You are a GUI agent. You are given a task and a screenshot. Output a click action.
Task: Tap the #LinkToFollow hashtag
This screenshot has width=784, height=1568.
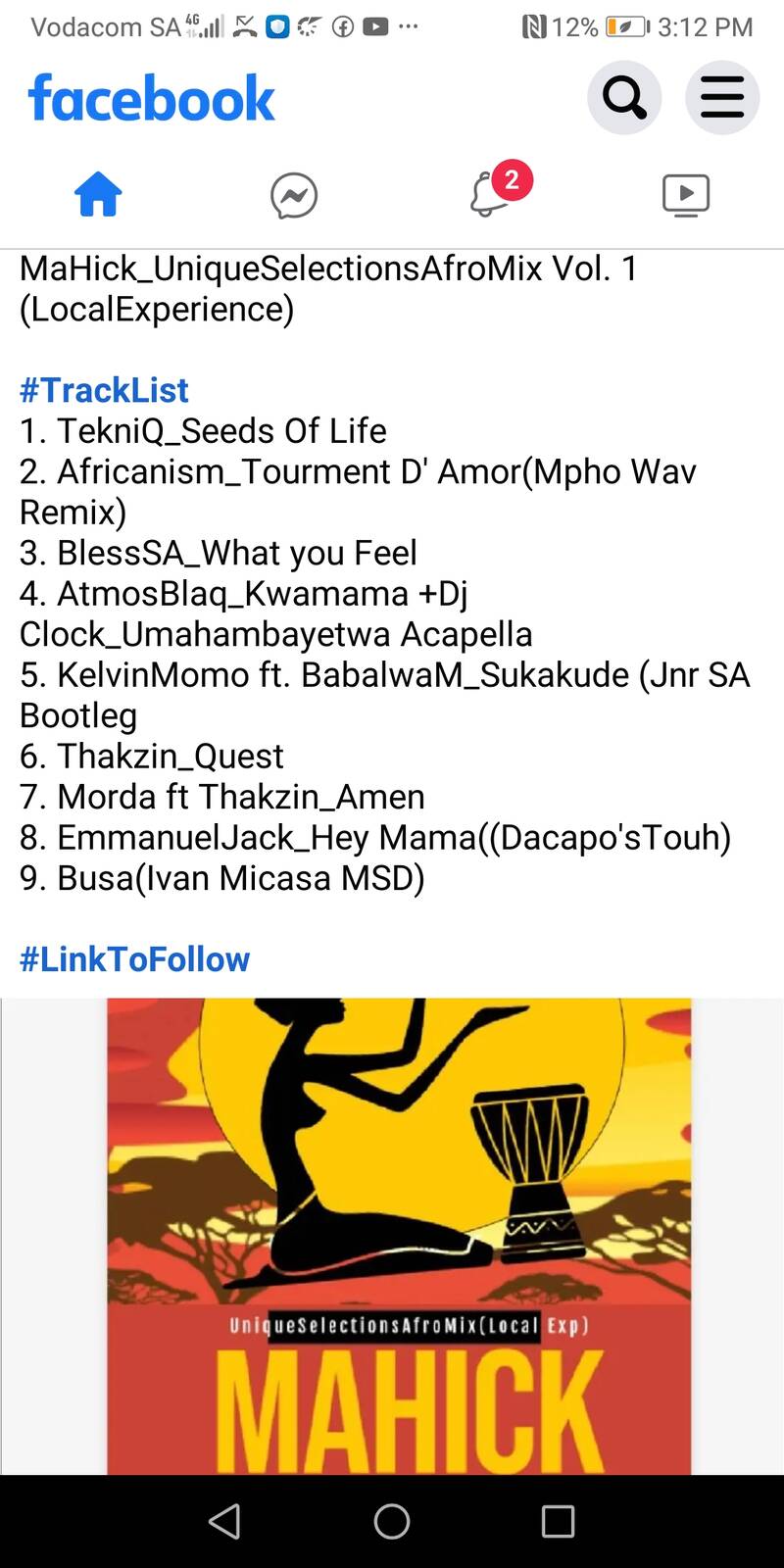click(x=135, y=958)
